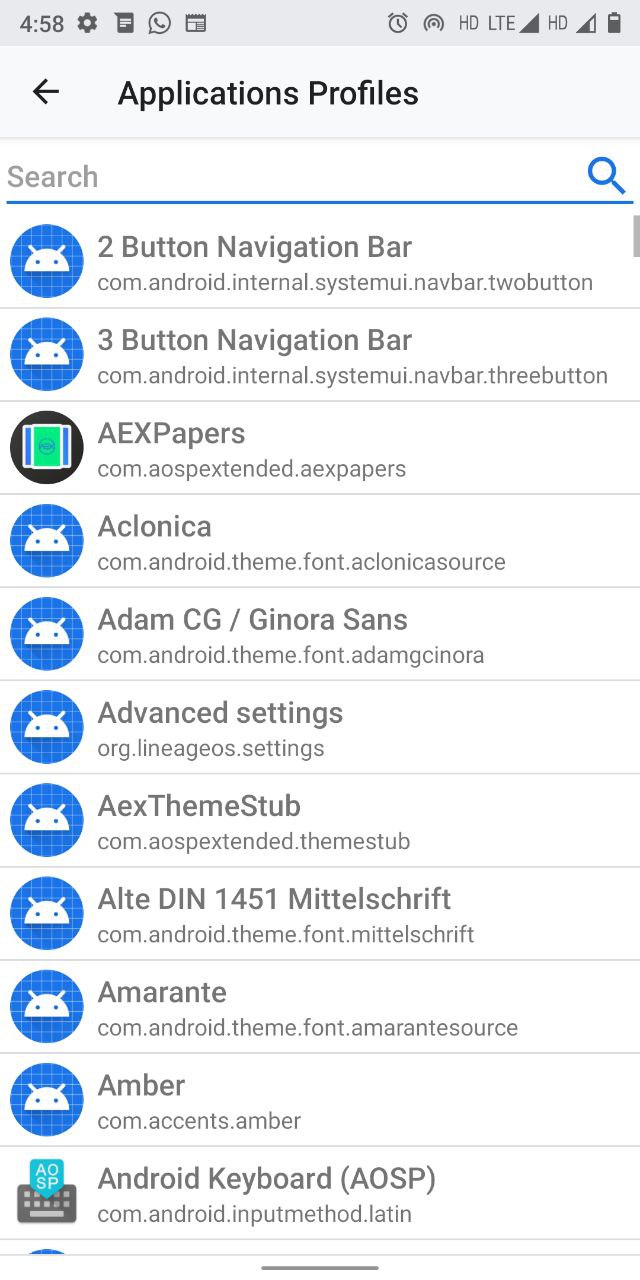640x1280 pixels.
Task: Select AexThemeStub from the list
Action: [320, 820]
